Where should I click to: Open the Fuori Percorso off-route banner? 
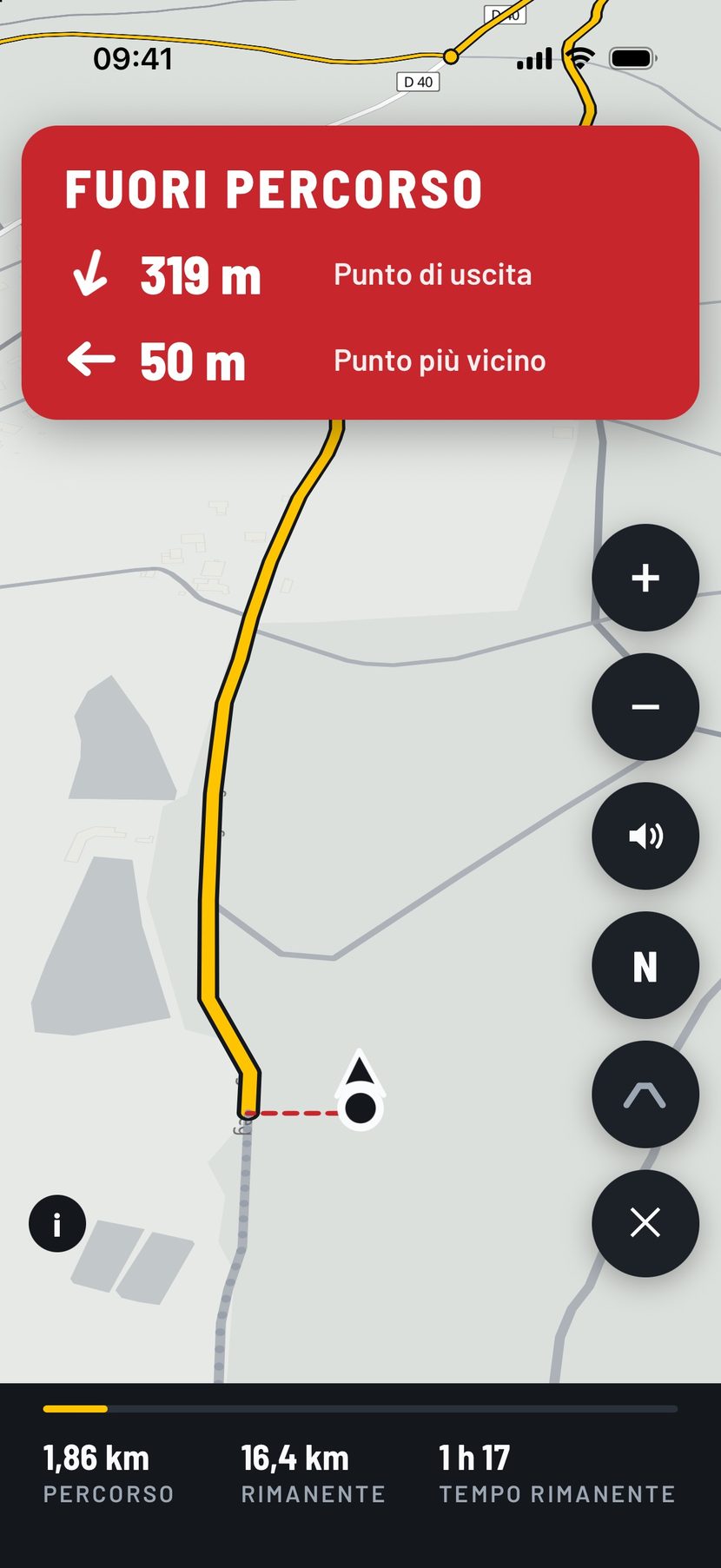coord(360,273)
